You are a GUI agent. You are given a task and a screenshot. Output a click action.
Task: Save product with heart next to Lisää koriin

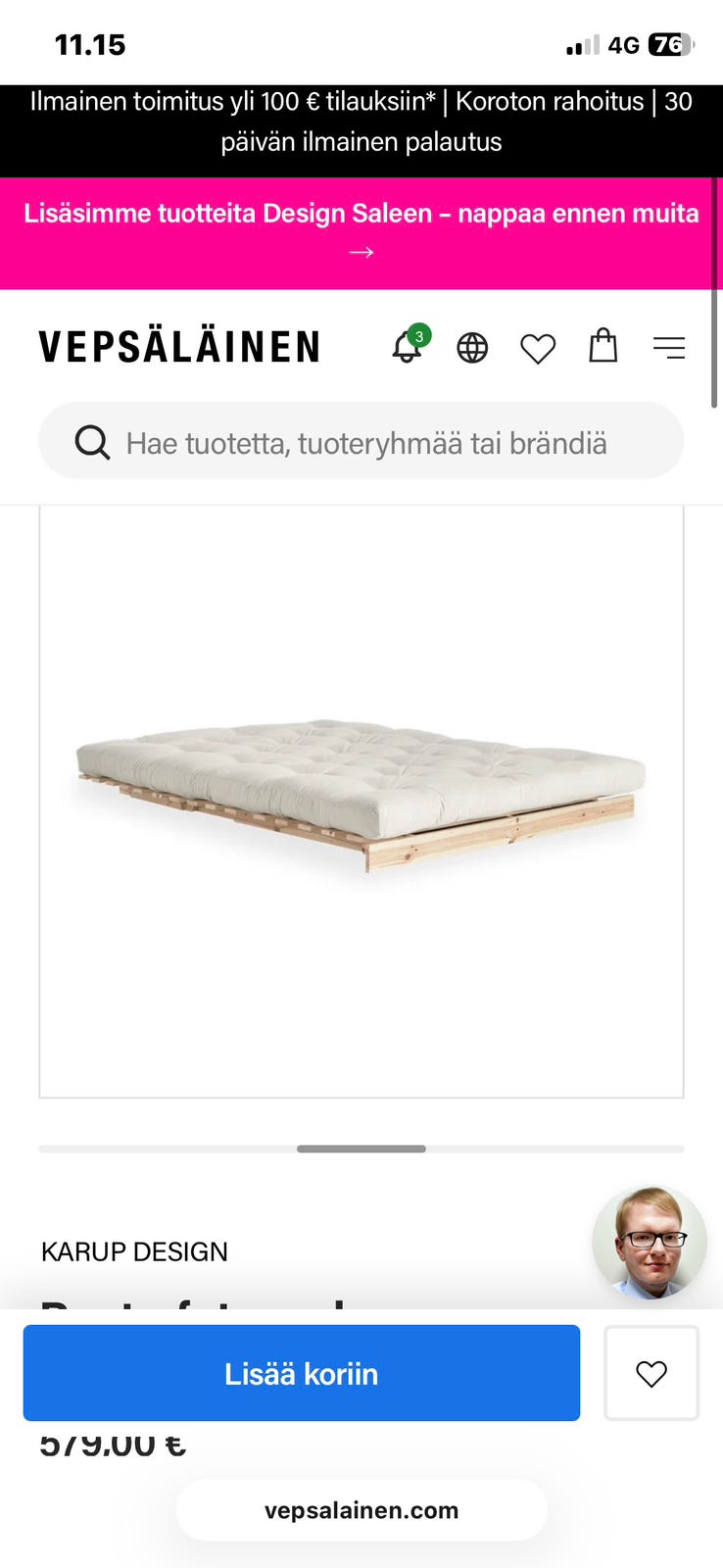click(651, 1373)
